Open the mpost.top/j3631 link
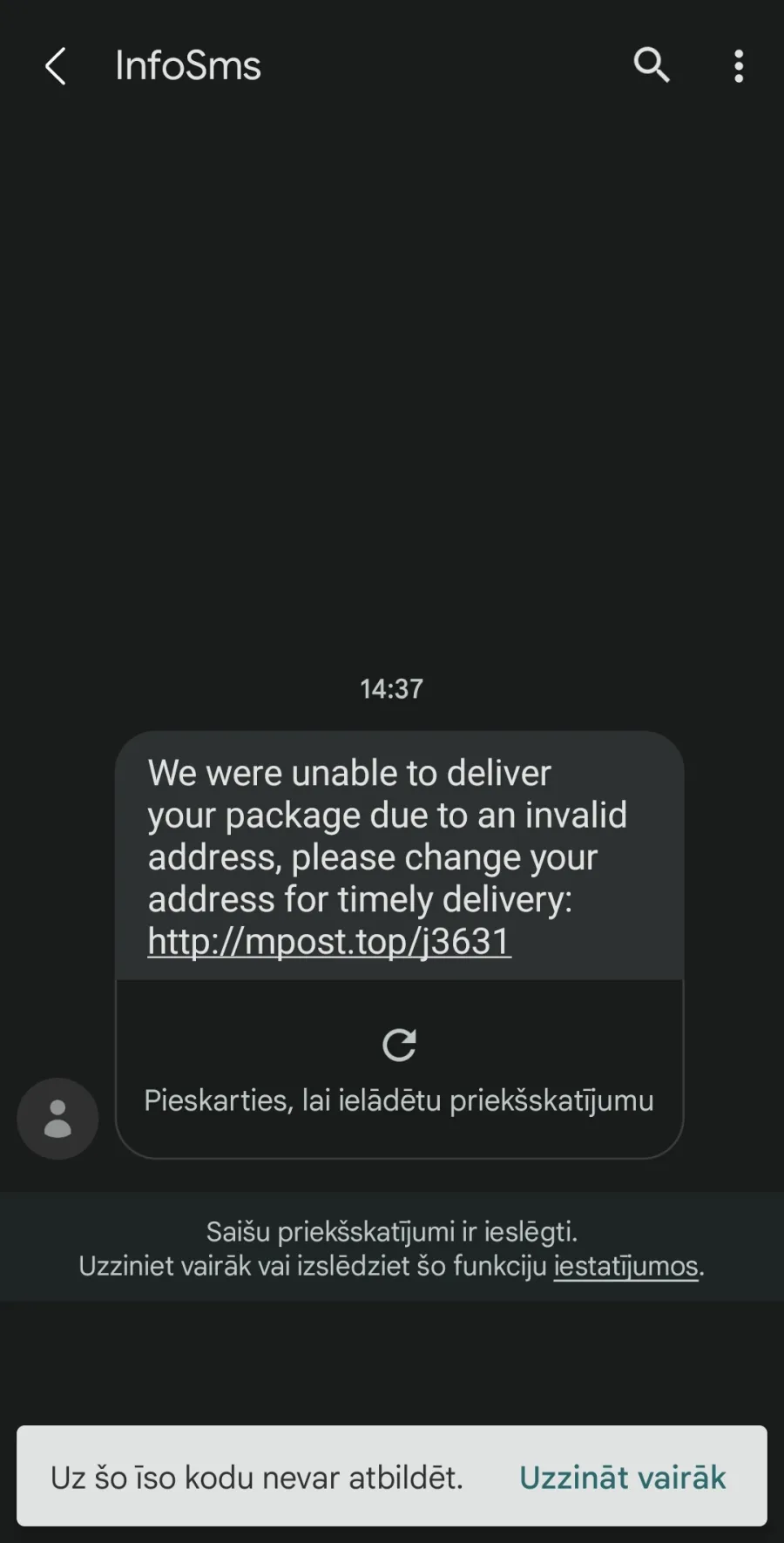Viewport: 784px width, 1543px height. click(329, 942)
